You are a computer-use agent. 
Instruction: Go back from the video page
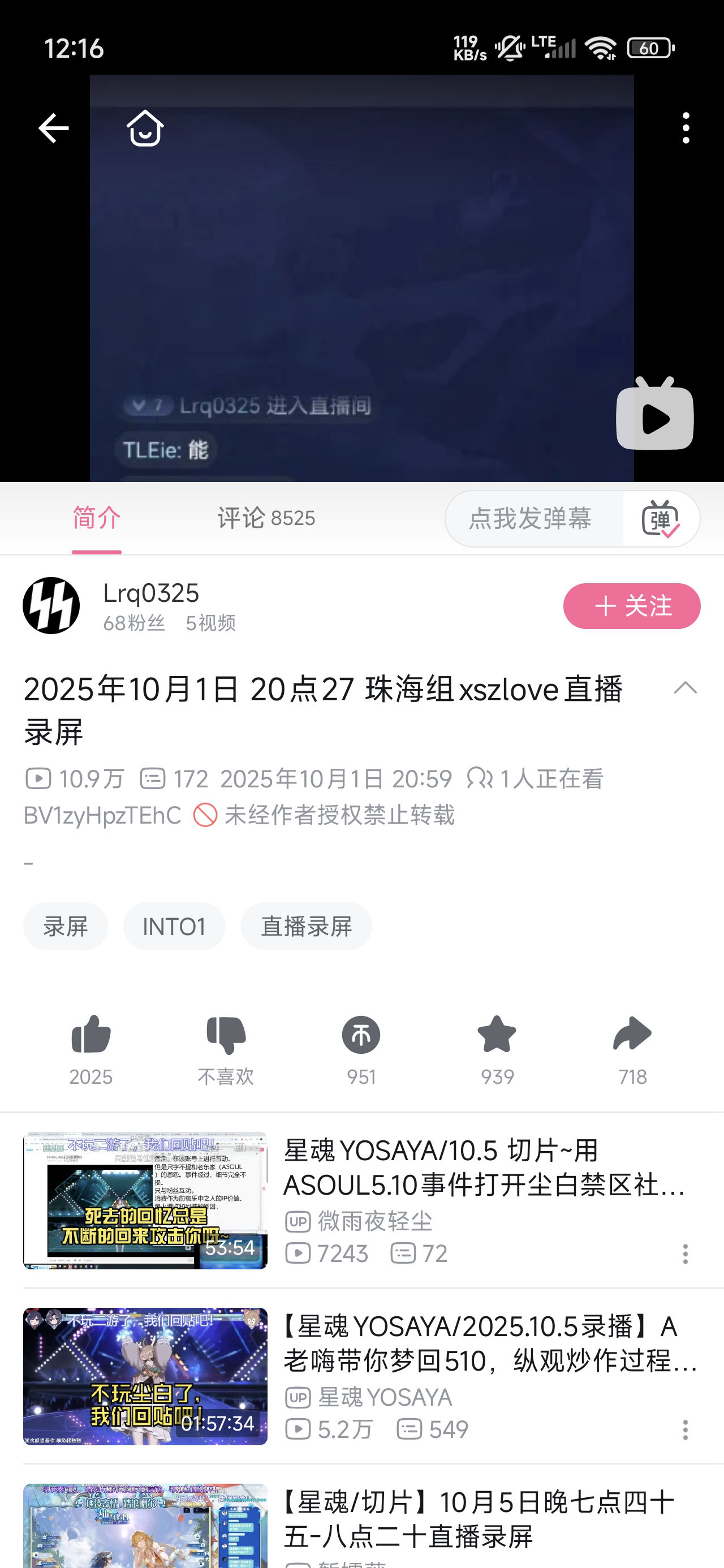53,128
